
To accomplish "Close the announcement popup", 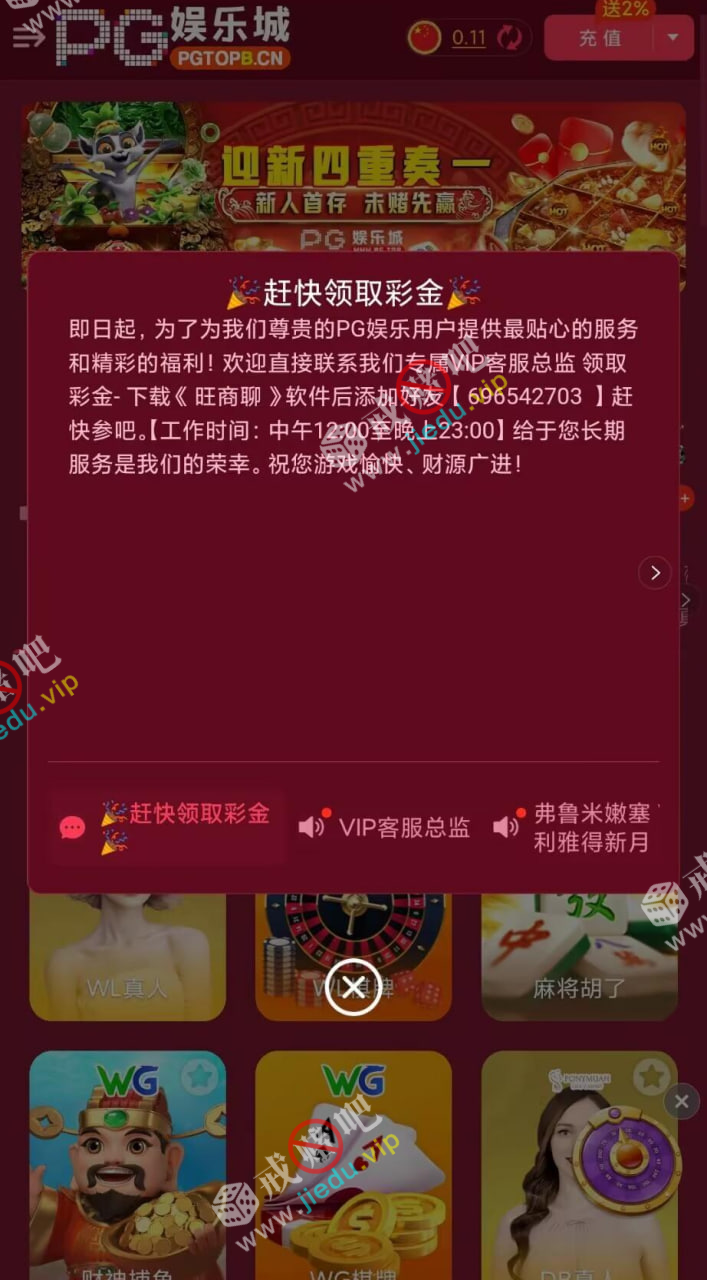I will 353,988.
